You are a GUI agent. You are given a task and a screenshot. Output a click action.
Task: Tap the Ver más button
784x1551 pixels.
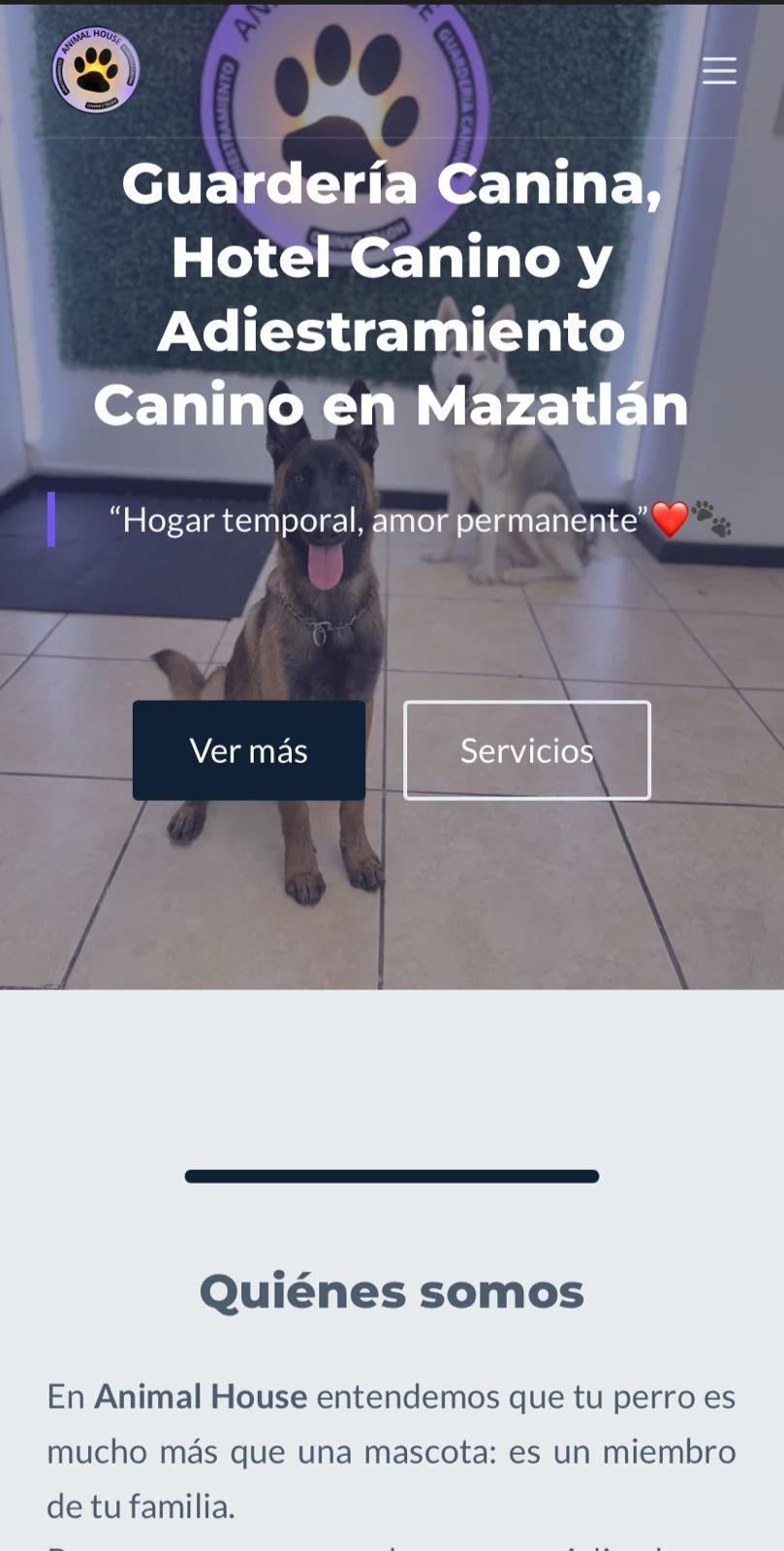[x=249, y=750]
